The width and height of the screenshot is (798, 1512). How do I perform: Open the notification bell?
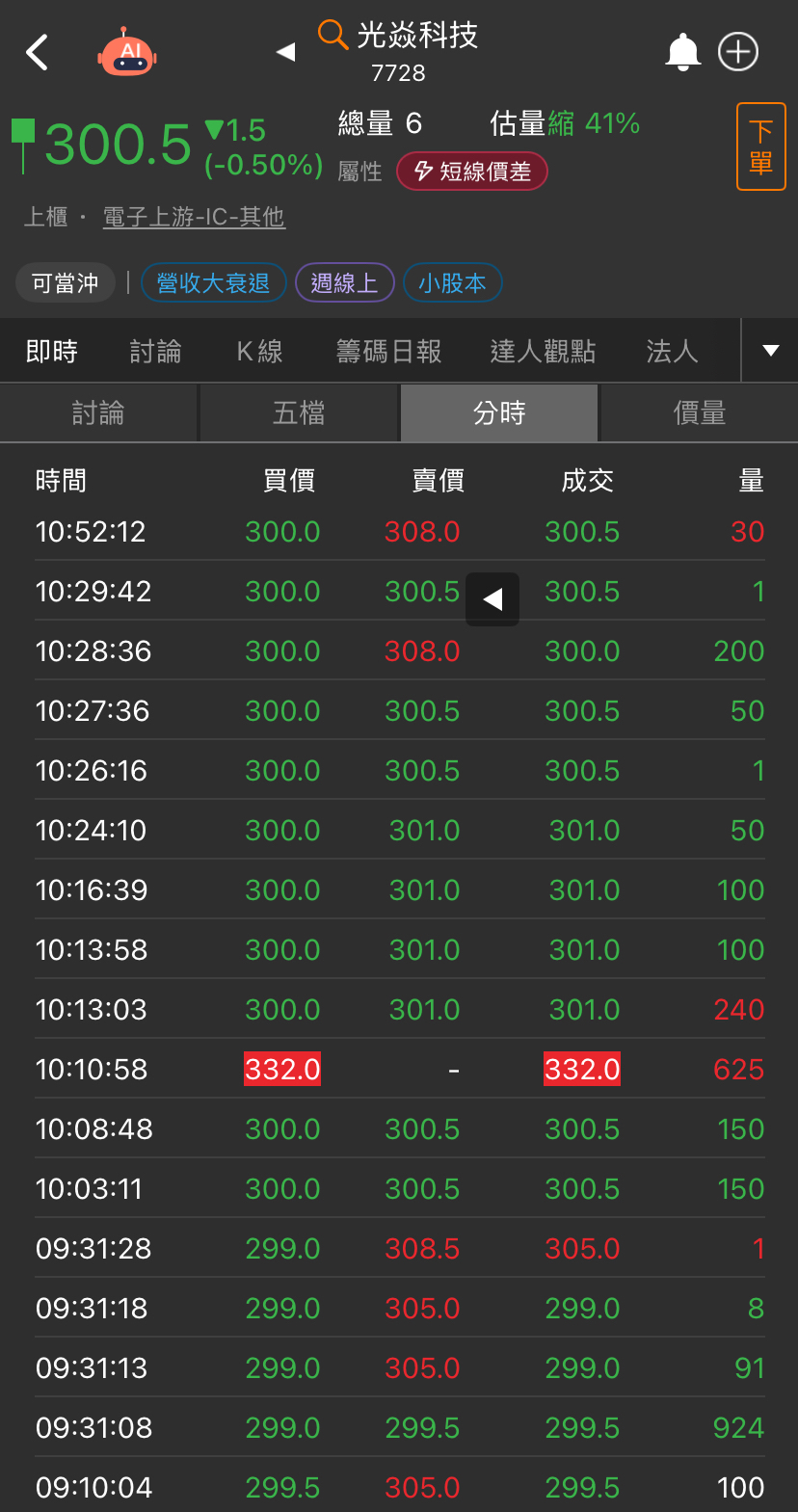[x=684, y=52]
